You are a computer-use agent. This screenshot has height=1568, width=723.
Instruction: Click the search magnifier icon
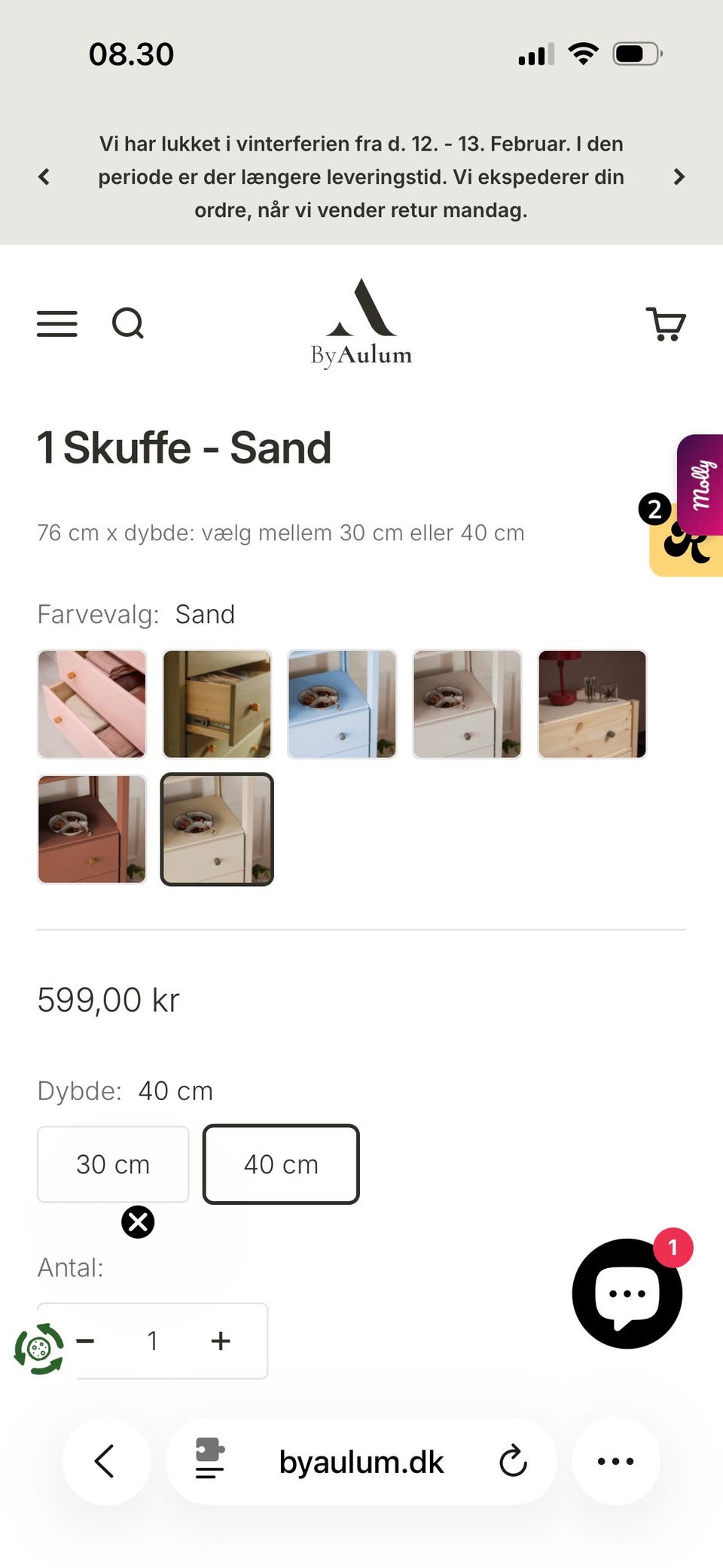(x=128, y=324)
